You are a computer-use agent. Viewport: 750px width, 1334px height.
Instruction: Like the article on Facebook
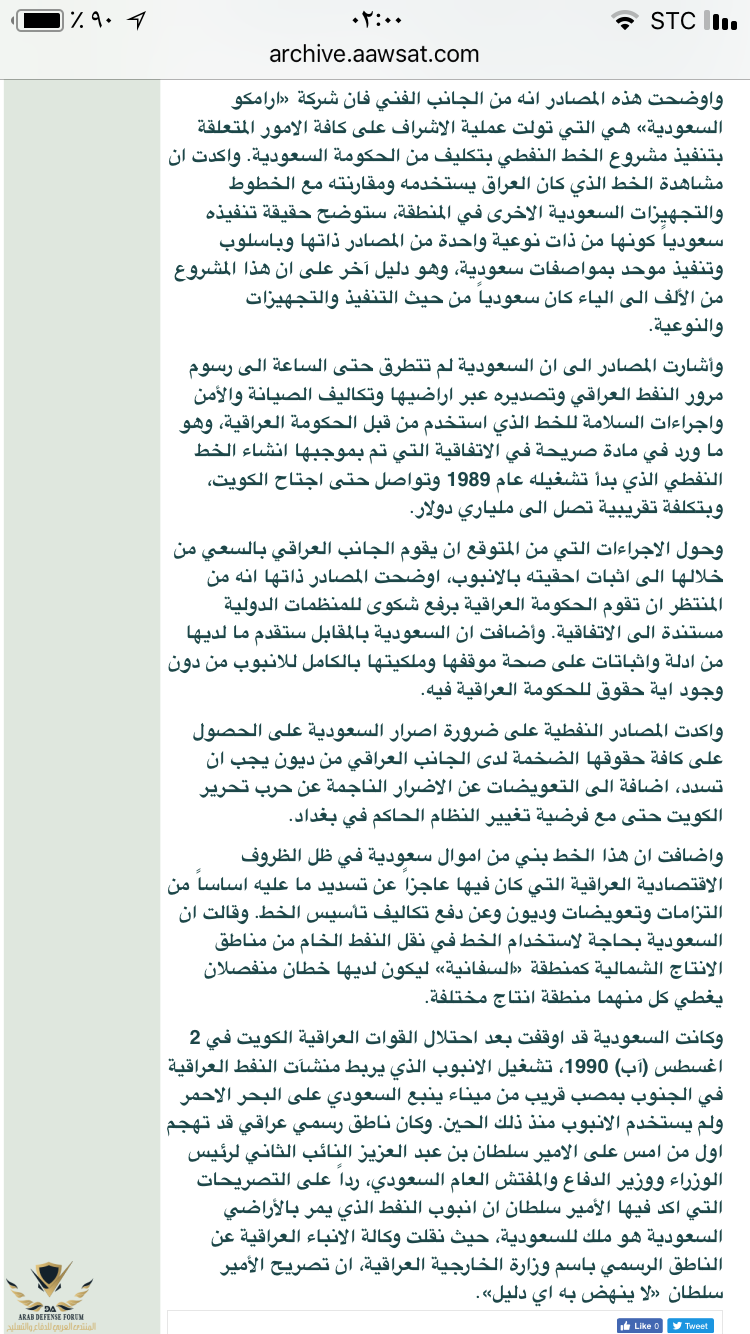click(x=640, y=1325)
